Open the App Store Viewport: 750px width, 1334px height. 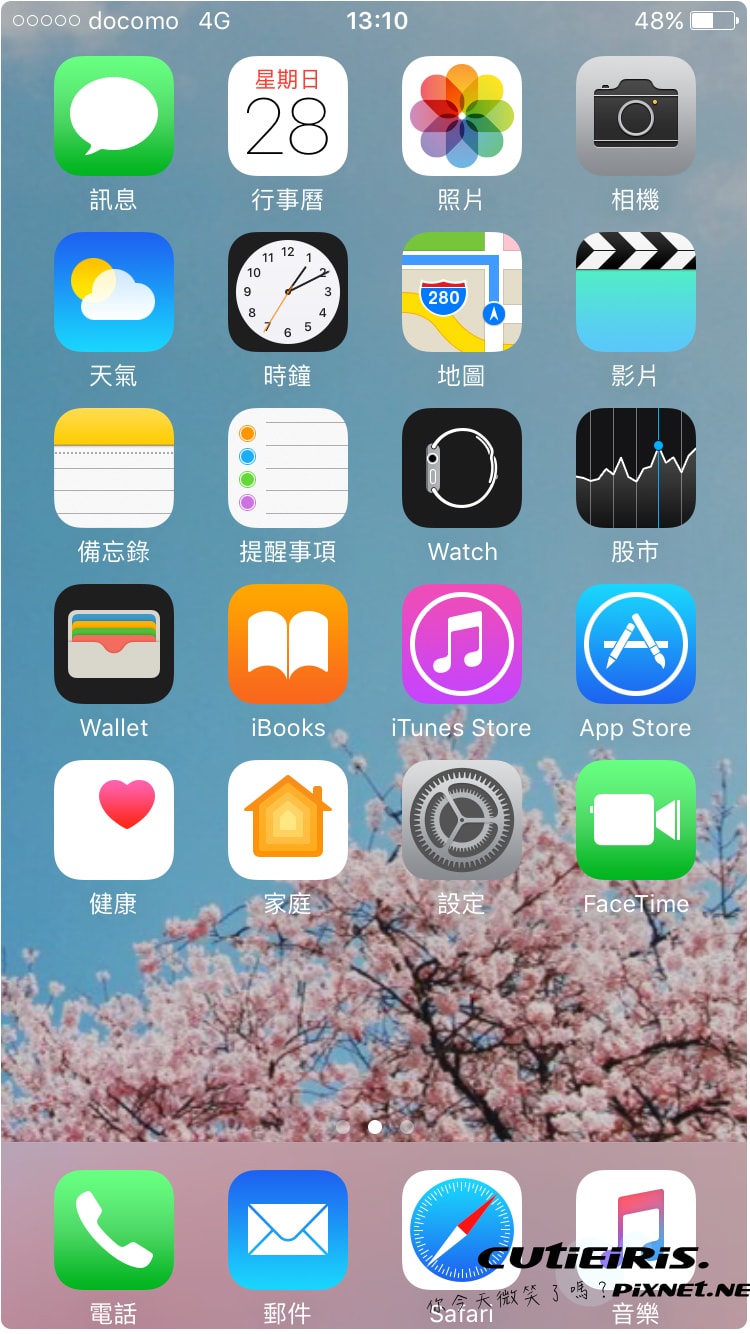[x=636, y=644]
